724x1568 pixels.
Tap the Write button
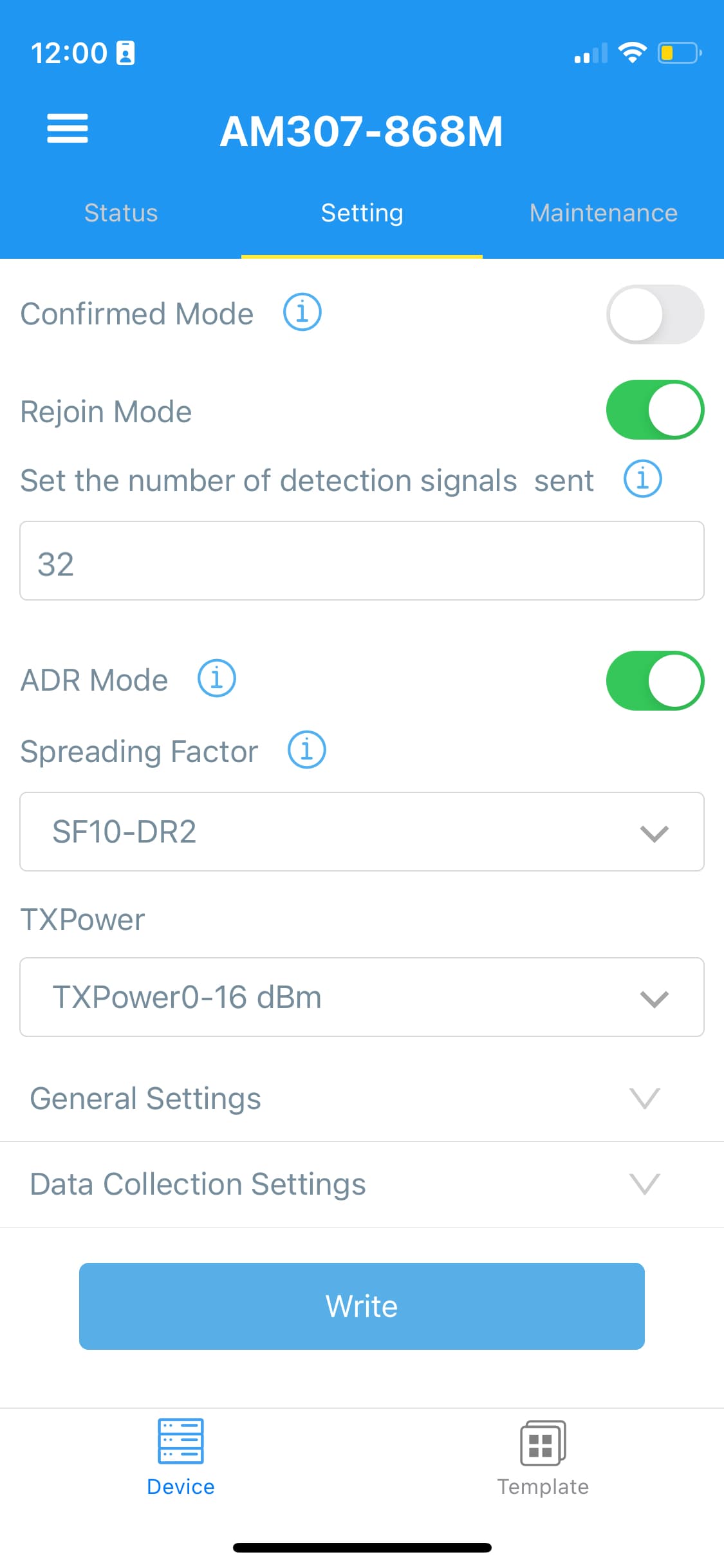pyautogui.click(x=362, y=1306)
